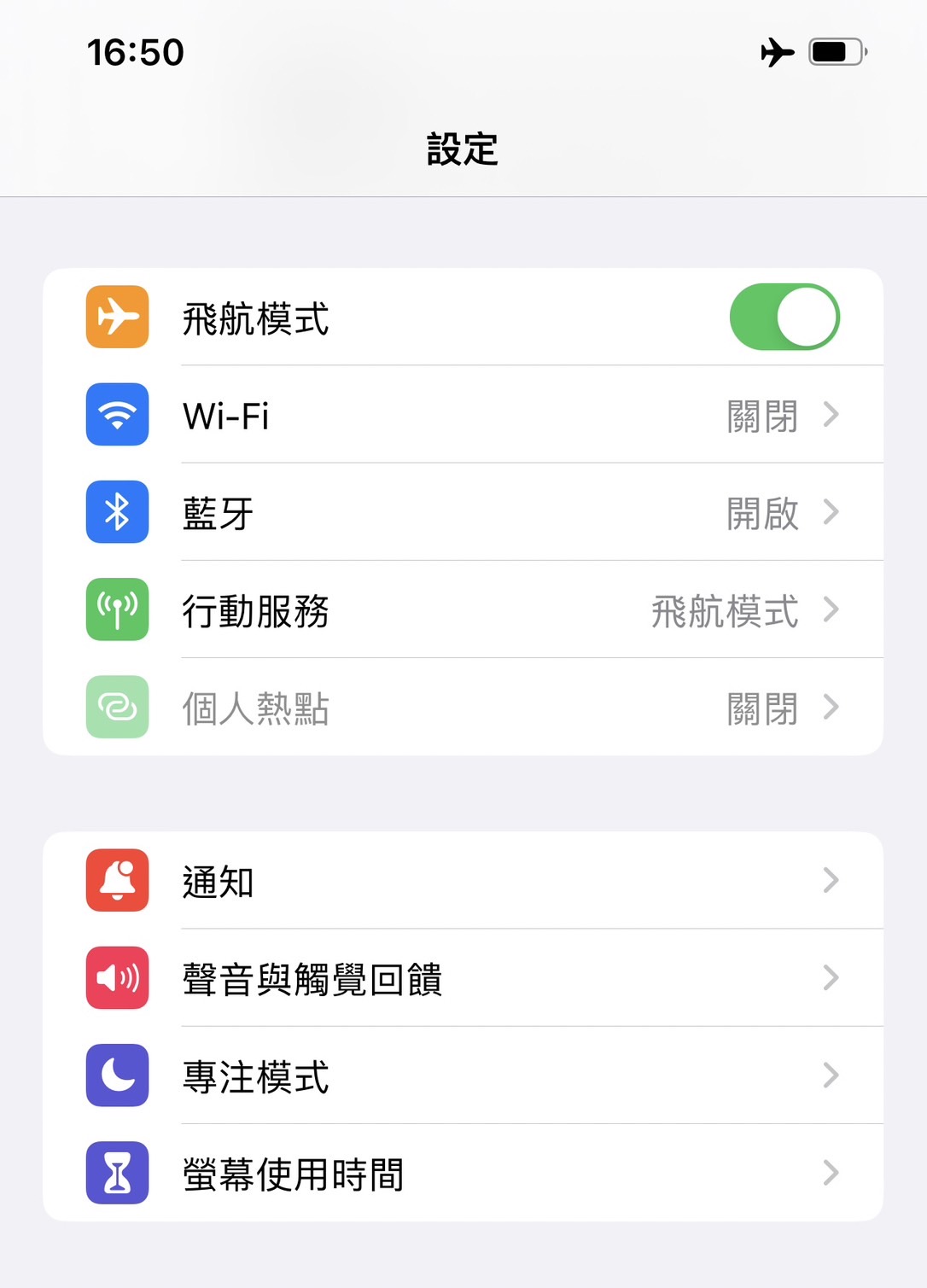Tap the 聲音與觸覺回饋 speaker icon

tap(117, 978)
